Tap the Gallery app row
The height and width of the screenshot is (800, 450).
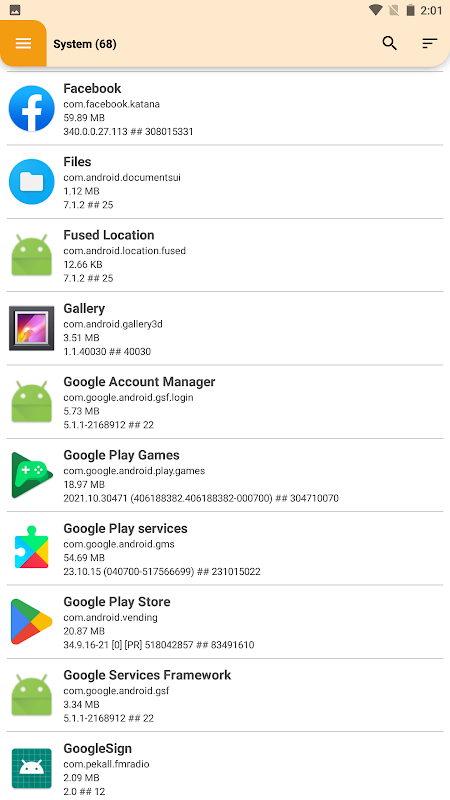pos(225,329)
